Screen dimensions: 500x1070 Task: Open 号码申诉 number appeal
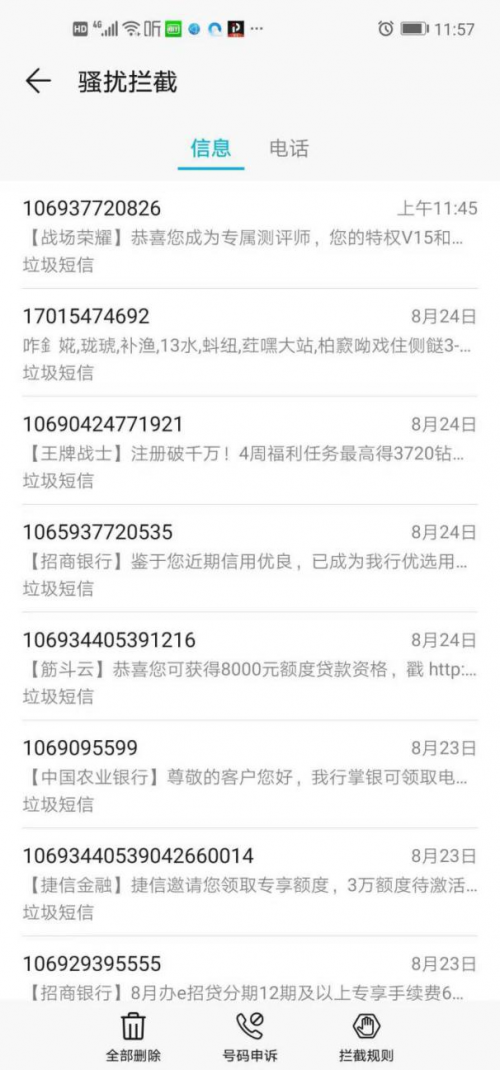click(250, 1037)
